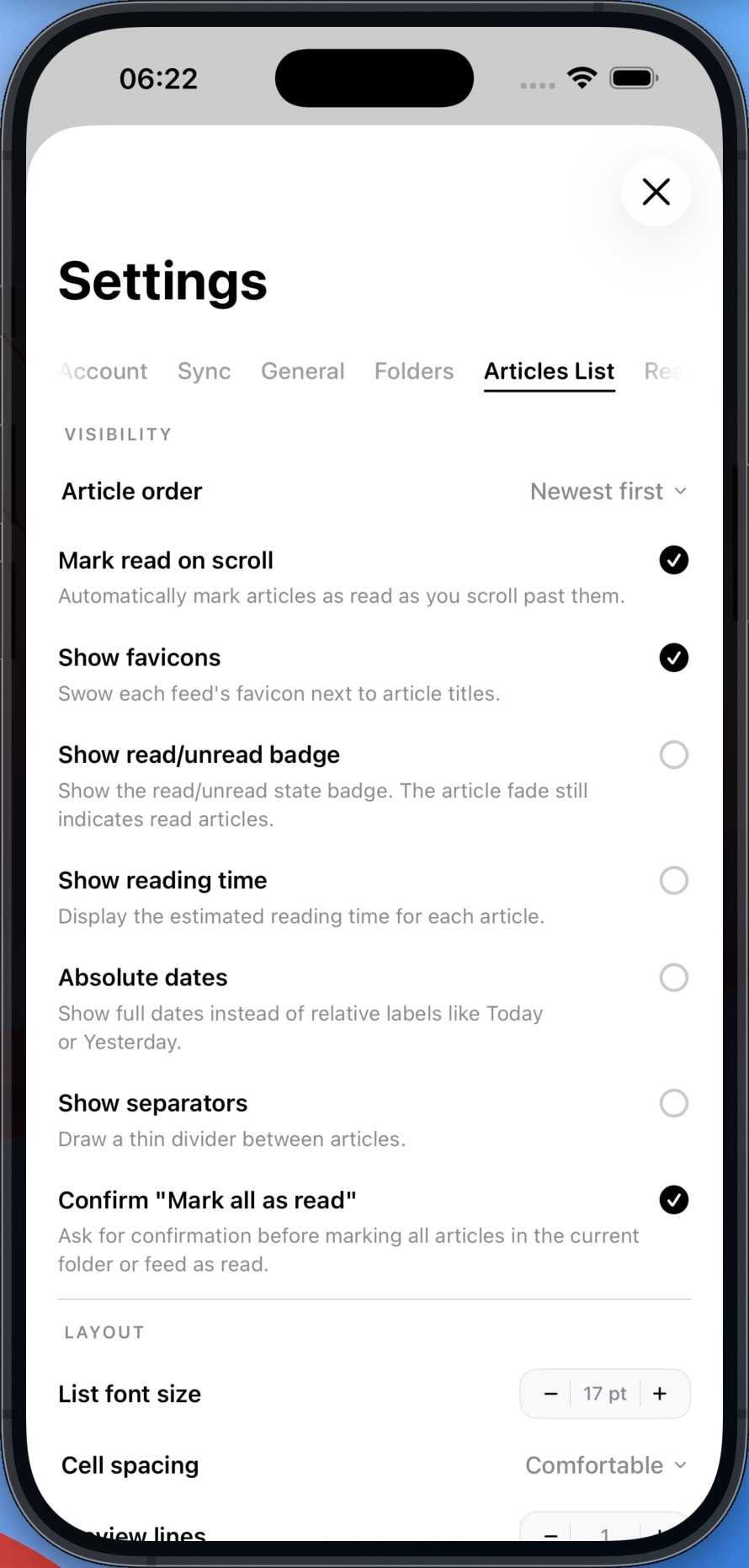Screen dimensions: 749x1568
Task: Turn on Absolute dates
Action: (x=673, y=978)
